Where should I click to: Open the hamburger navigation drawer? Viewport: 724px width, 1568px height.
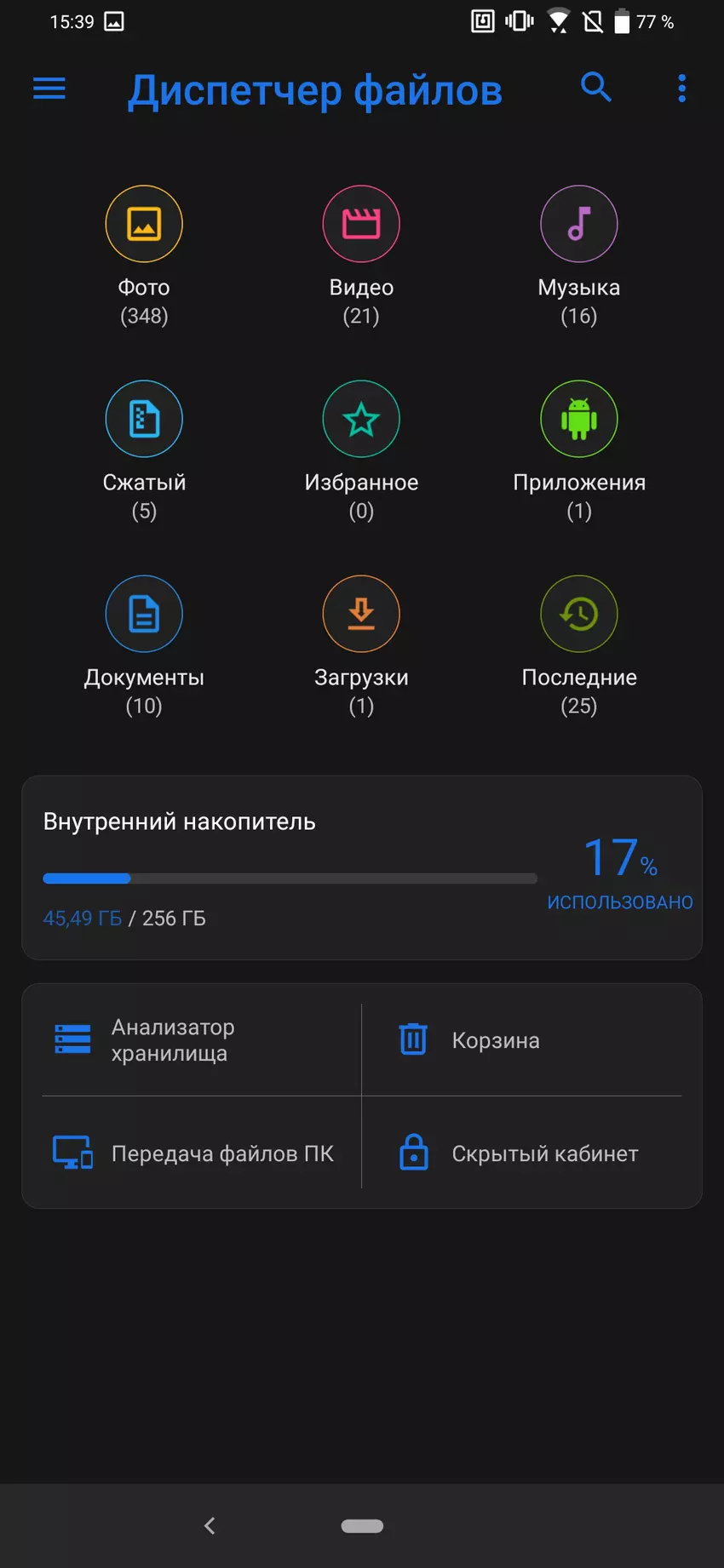(x=49, y=88)
